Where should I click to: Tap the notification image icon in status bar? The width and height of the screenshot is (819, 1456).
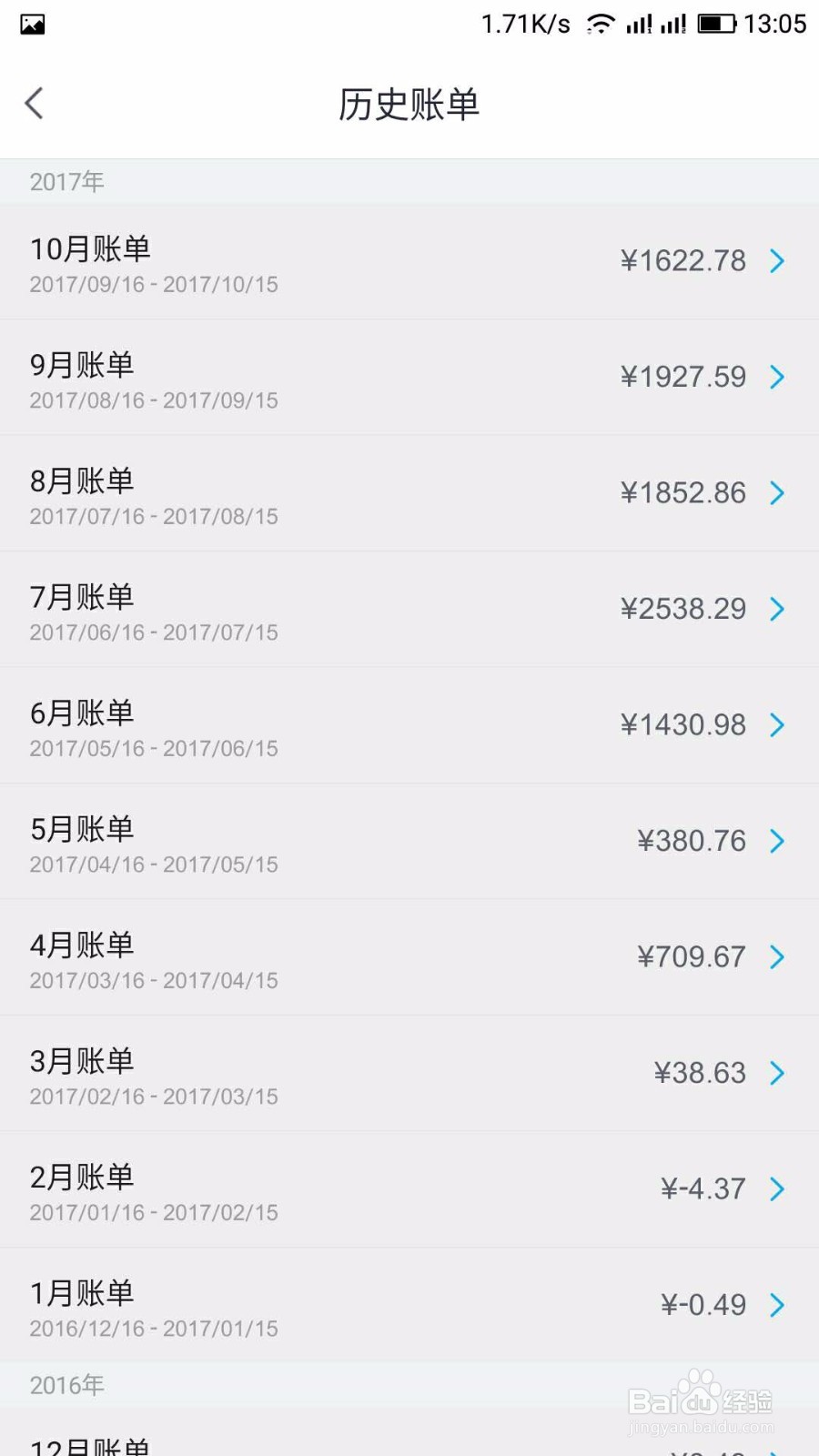point(32,23)
